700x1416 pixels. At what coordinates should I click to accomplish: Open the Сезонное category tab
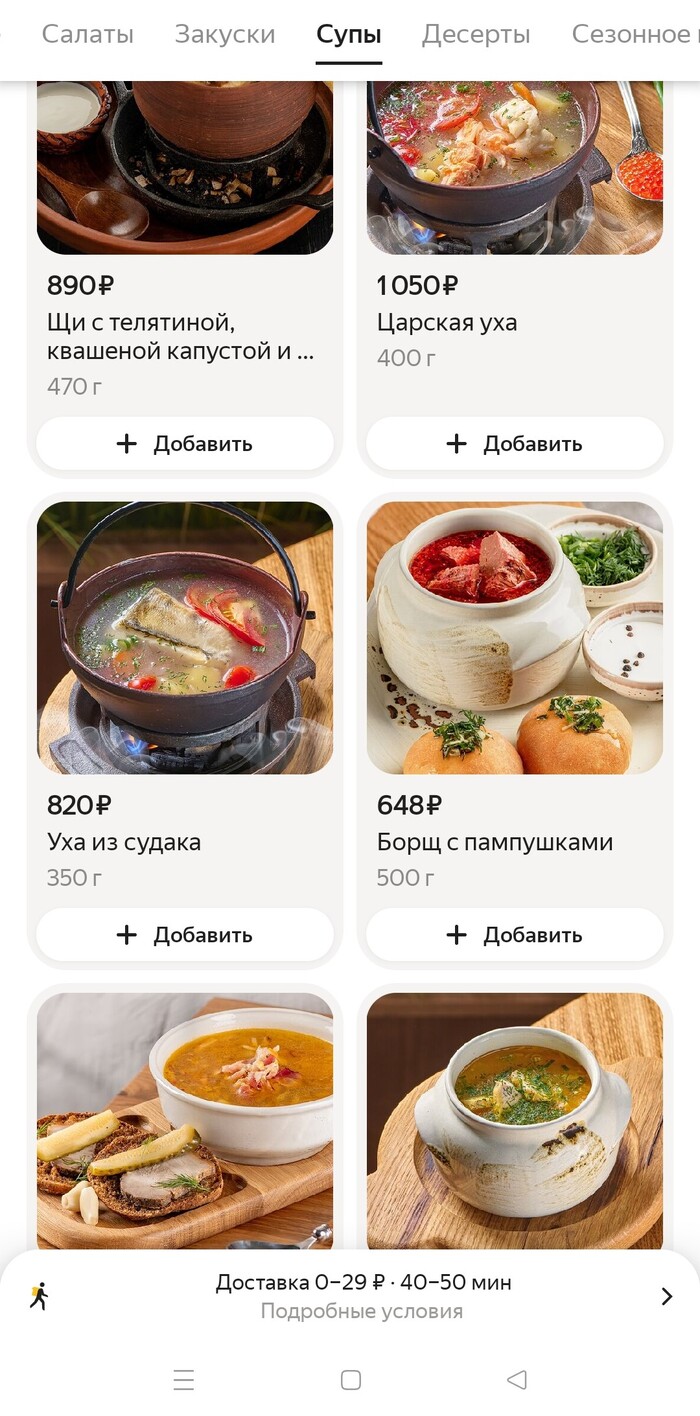632,34
